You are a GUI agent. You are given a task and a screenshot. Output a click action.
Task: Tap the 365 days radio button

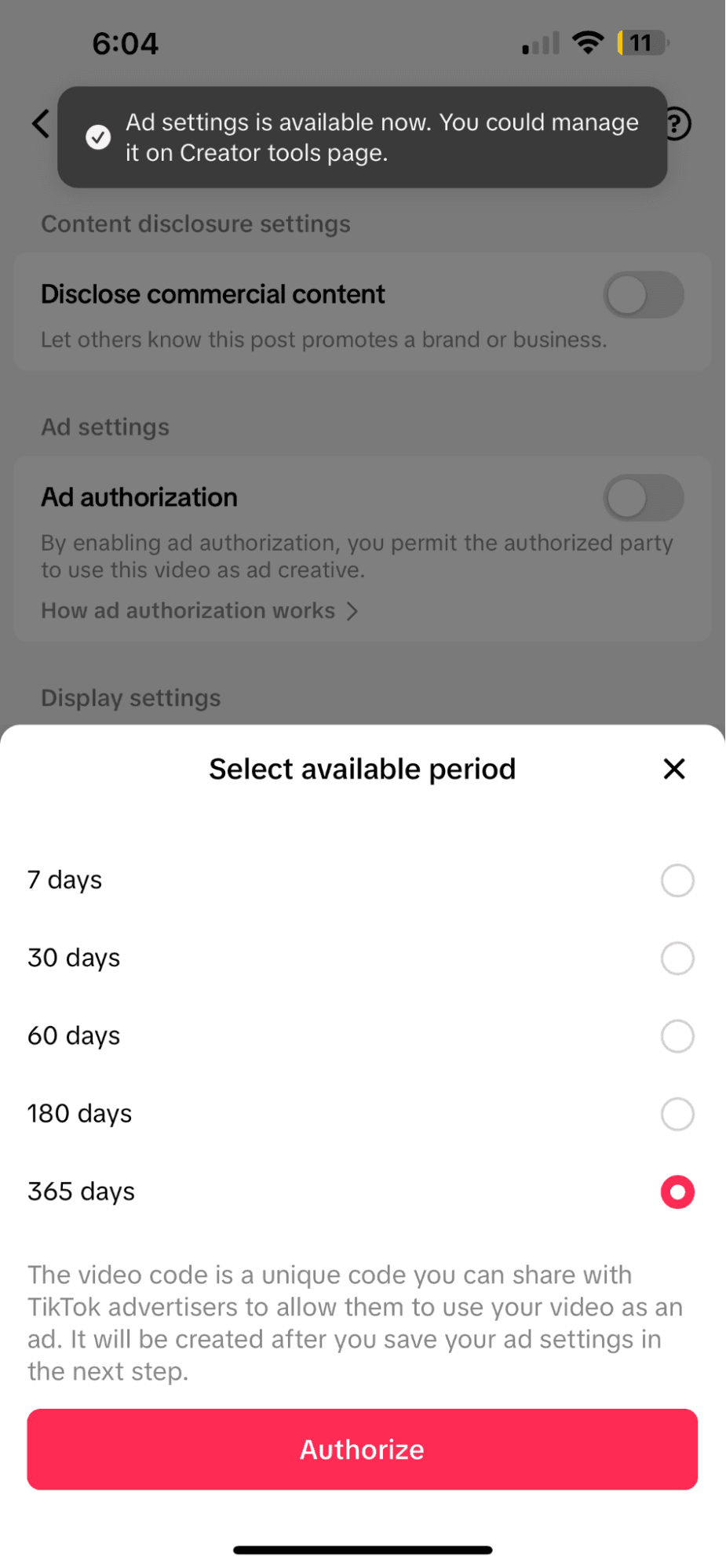click(x=677, y=1191)
